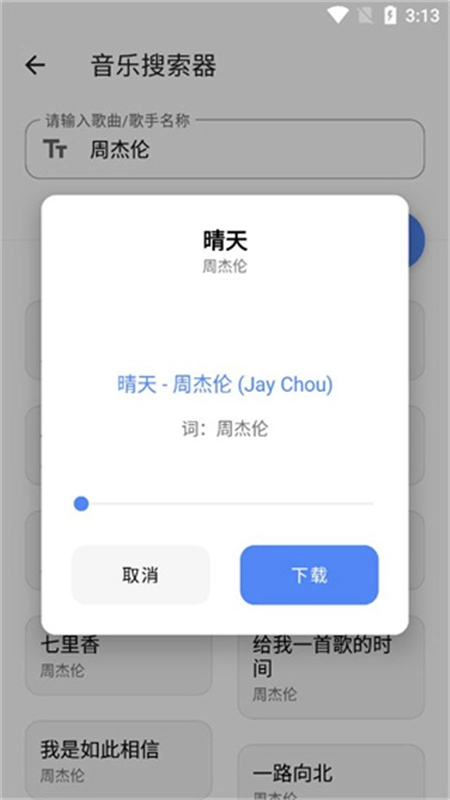This screenshot has width=450, height=800.
Task: Tap 取消 to dismiss the dialog
Action: tap(140, 575)
